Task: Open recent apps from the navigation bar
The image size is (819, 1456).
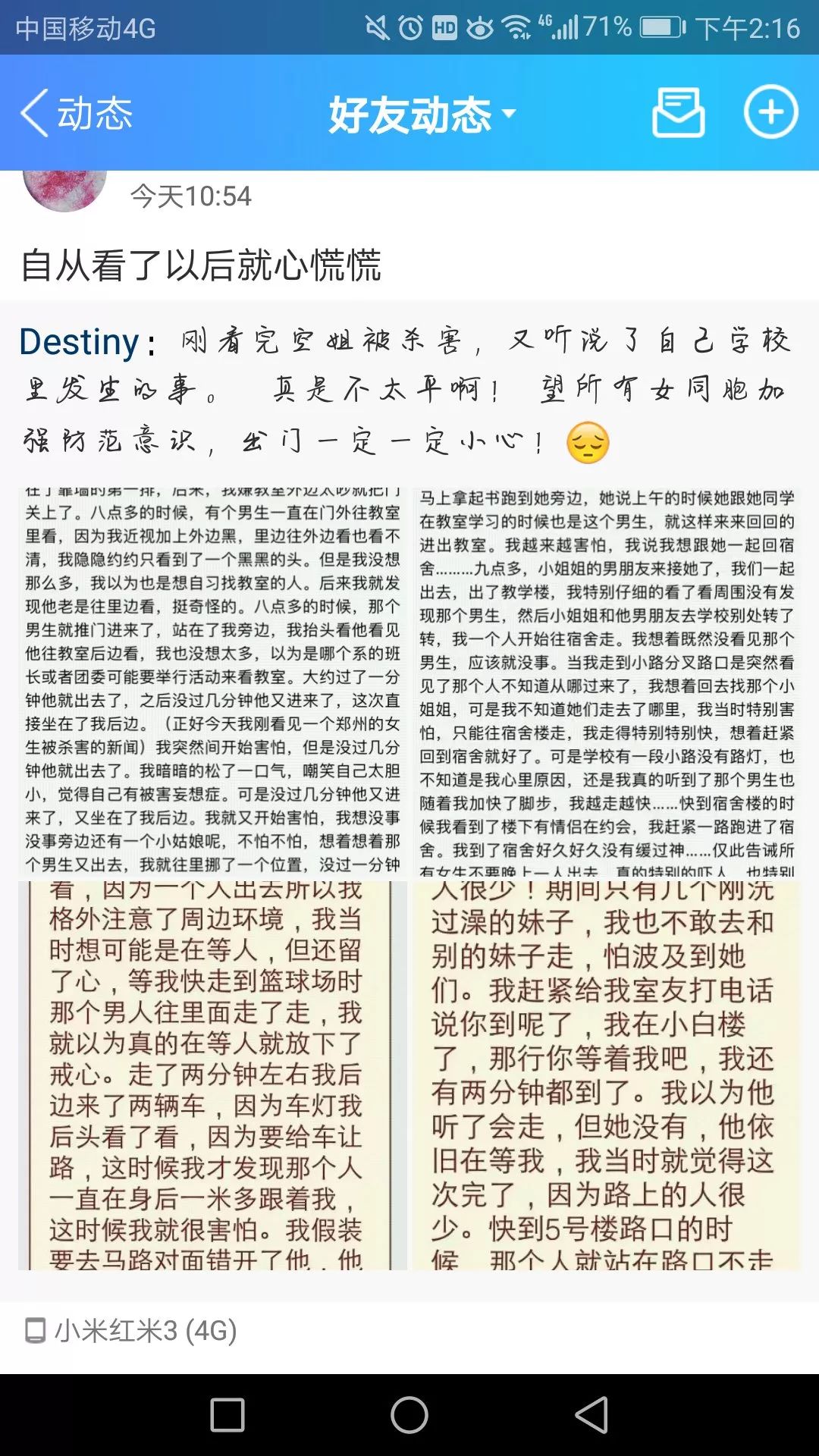Action: [x=227, y=1415]
